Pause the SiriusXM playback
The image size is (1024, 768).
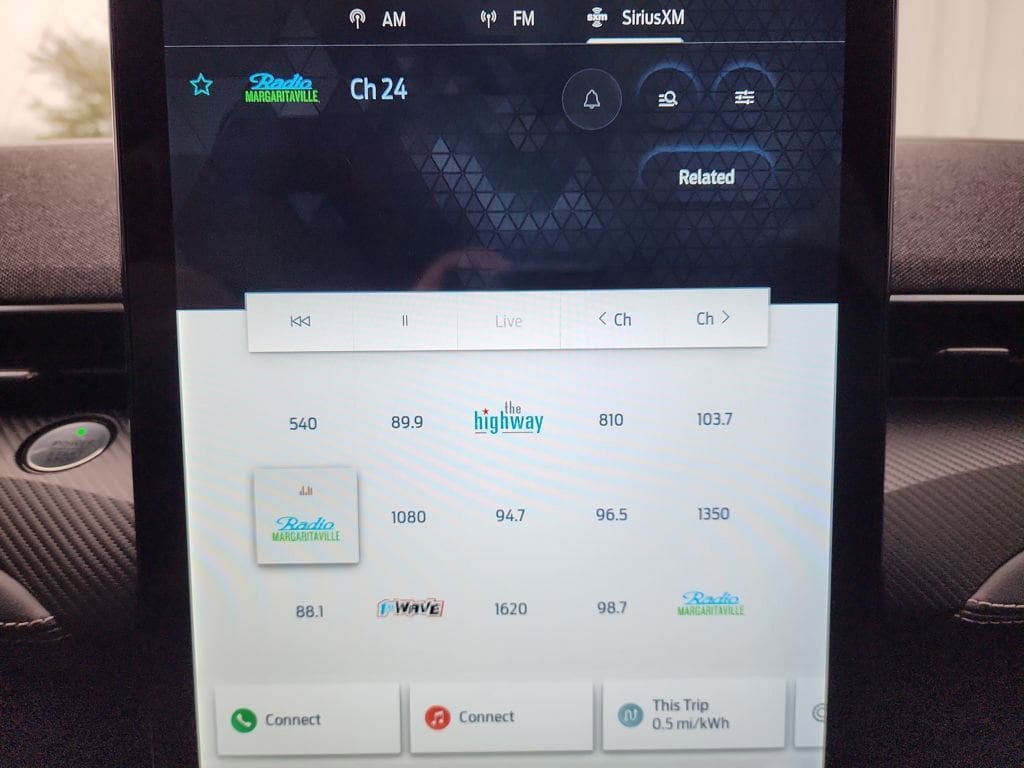click(x=405, y=321)
